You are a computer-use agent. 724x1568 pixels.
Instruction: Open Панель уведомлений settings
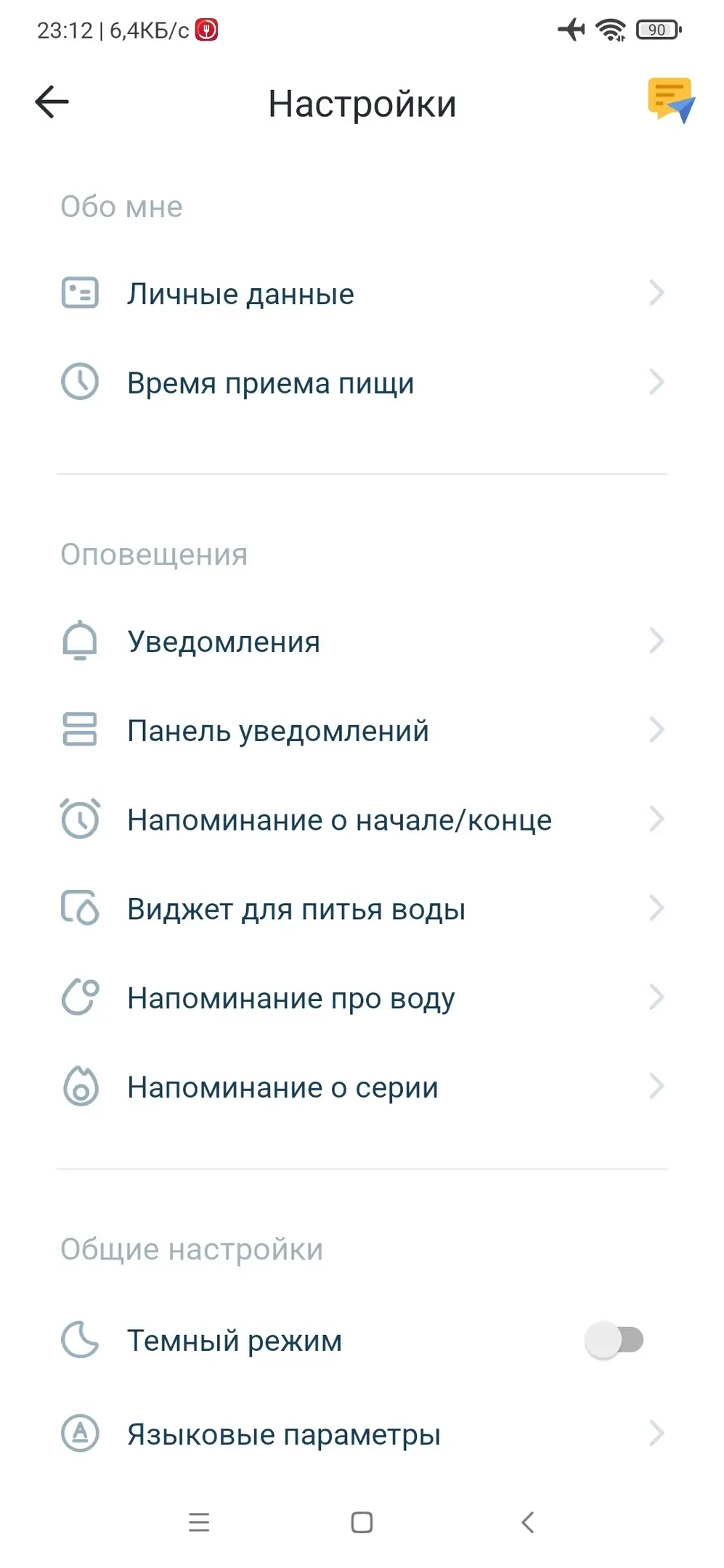click(x=362, y=730)
